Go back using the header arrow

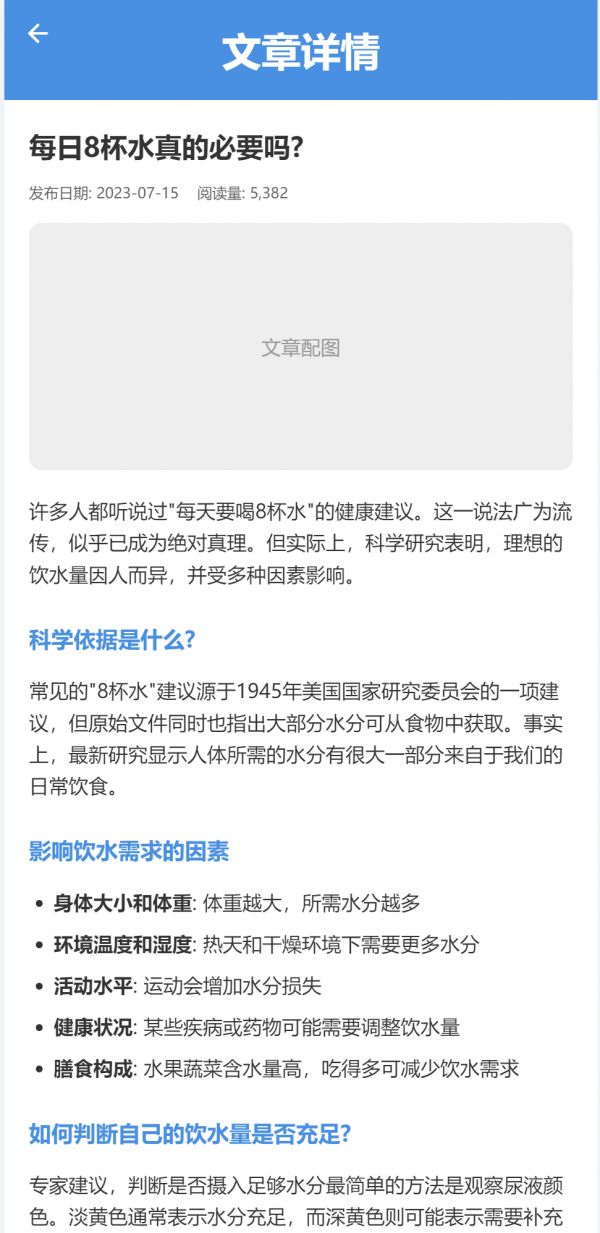click(x=38, y=34)
